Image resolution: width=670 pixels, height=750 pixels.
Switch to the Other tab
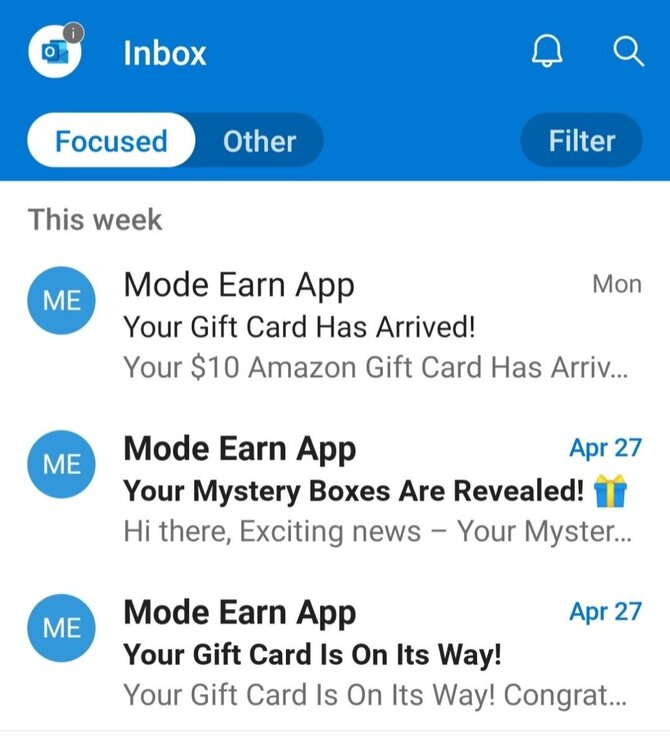click(x=259, y=141)
